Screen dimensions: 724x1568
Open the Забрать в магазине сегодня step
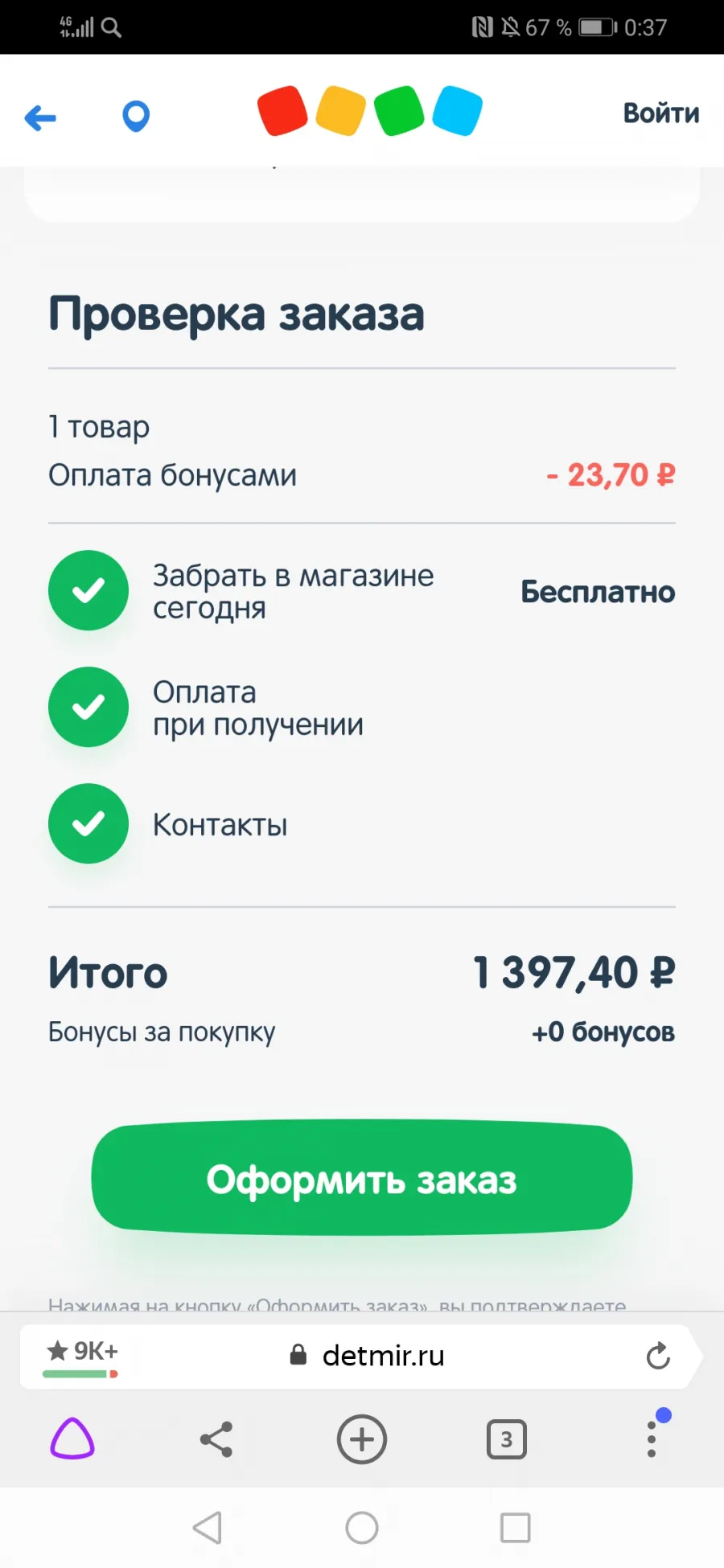pyautogui.click(x=362, y=591)
